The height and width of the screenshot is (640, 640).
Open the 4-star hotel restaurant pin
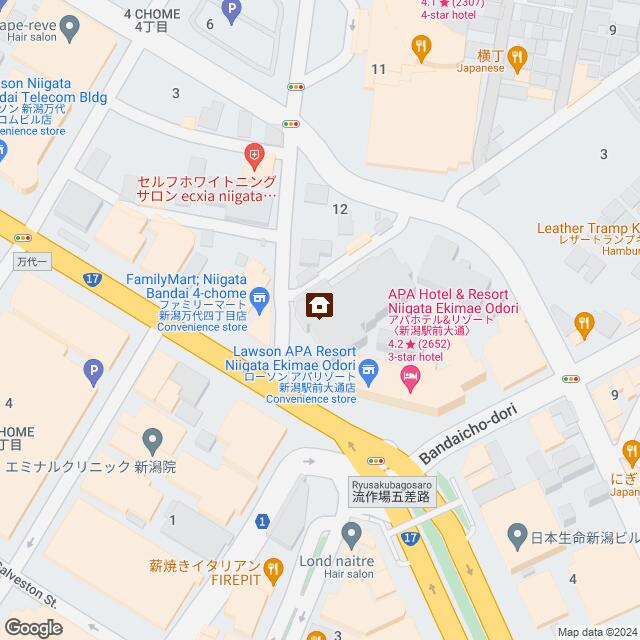click(x=421, y=45)
